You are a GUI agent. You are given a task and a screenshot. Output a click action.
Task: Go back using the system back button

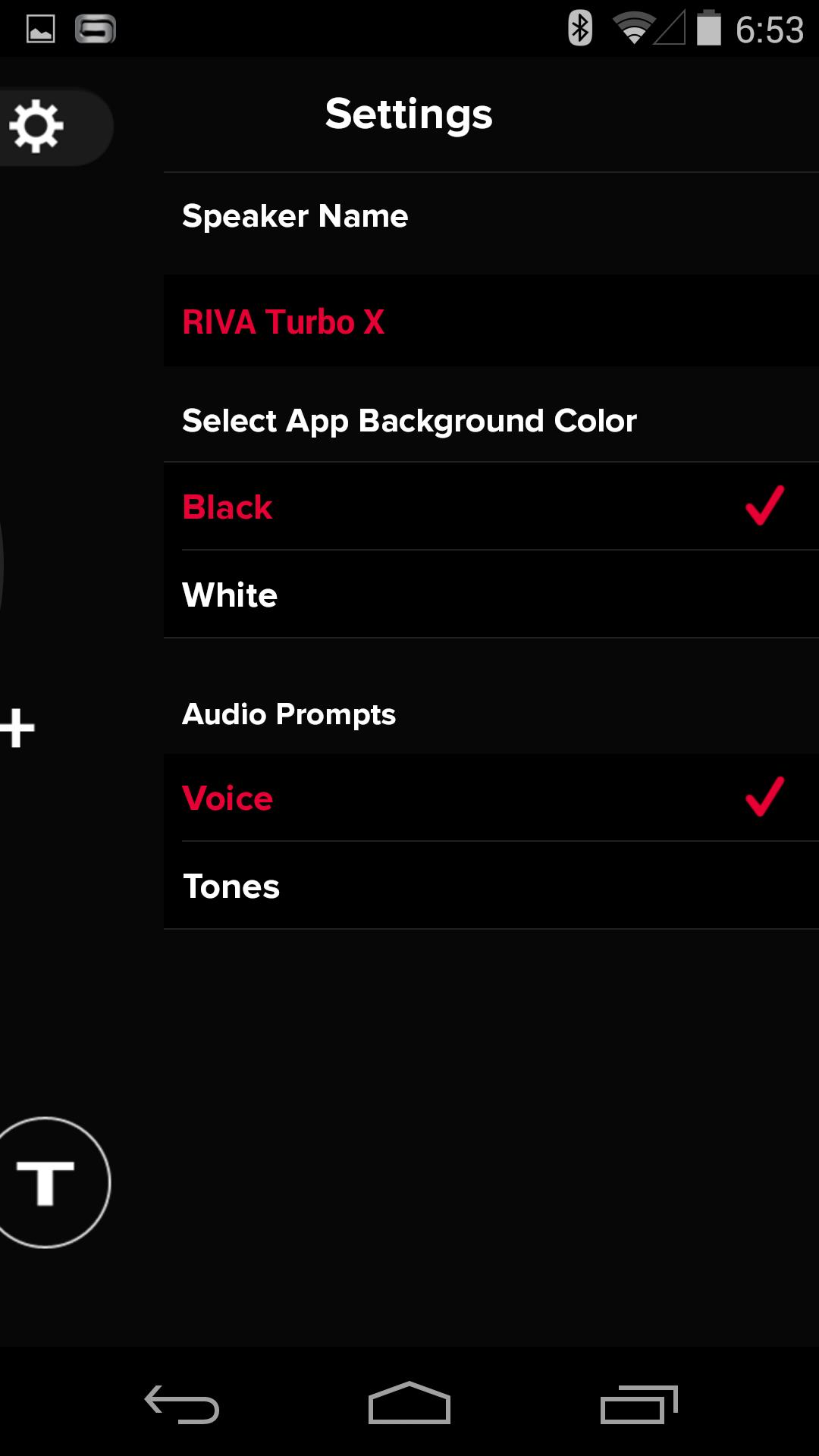point(182,1404)
